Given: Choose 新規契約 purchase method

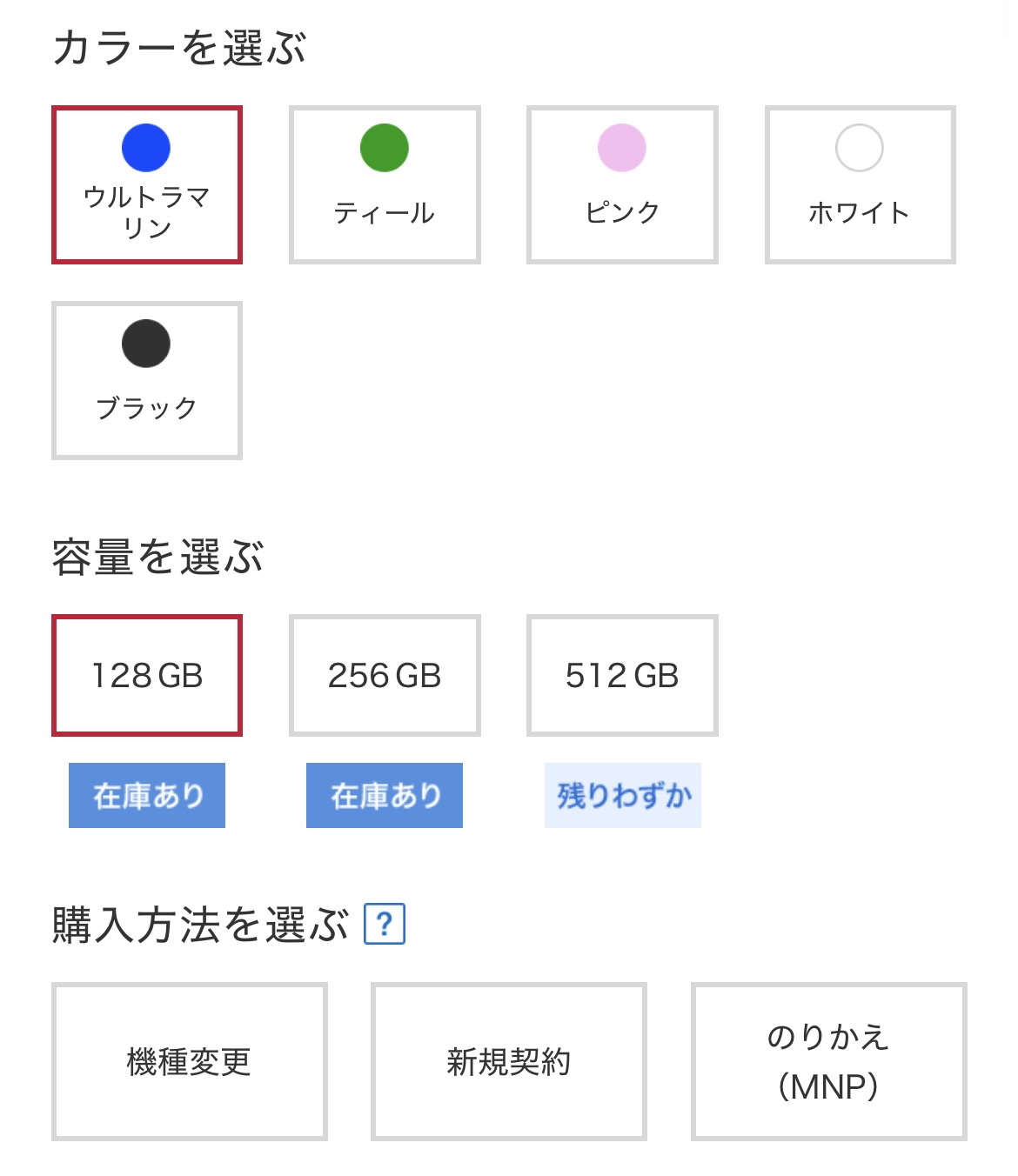Looking at the screenshot, I should pyautogui.click(x=508, y=1062).
